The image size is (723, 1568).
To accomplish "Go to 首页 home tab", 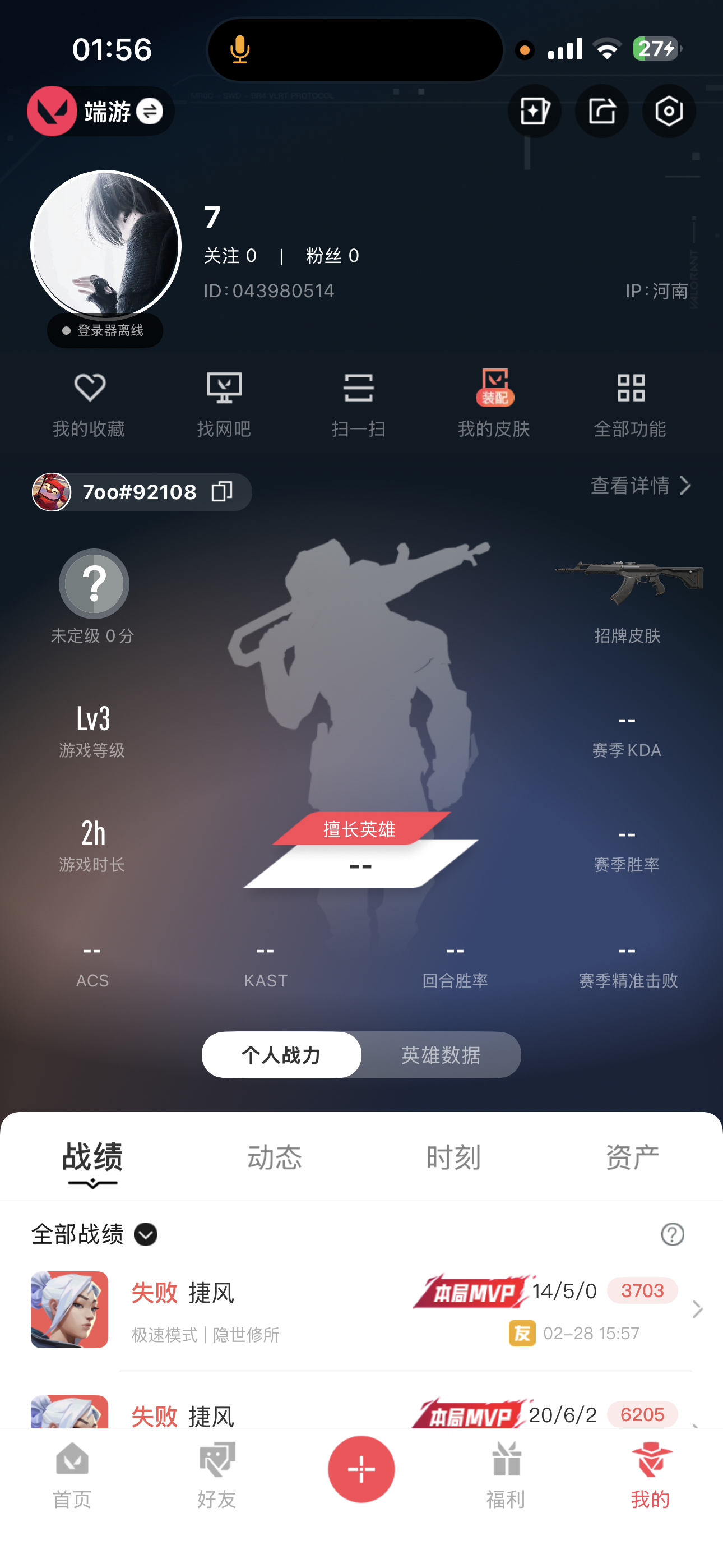I will coord(72,1475).
